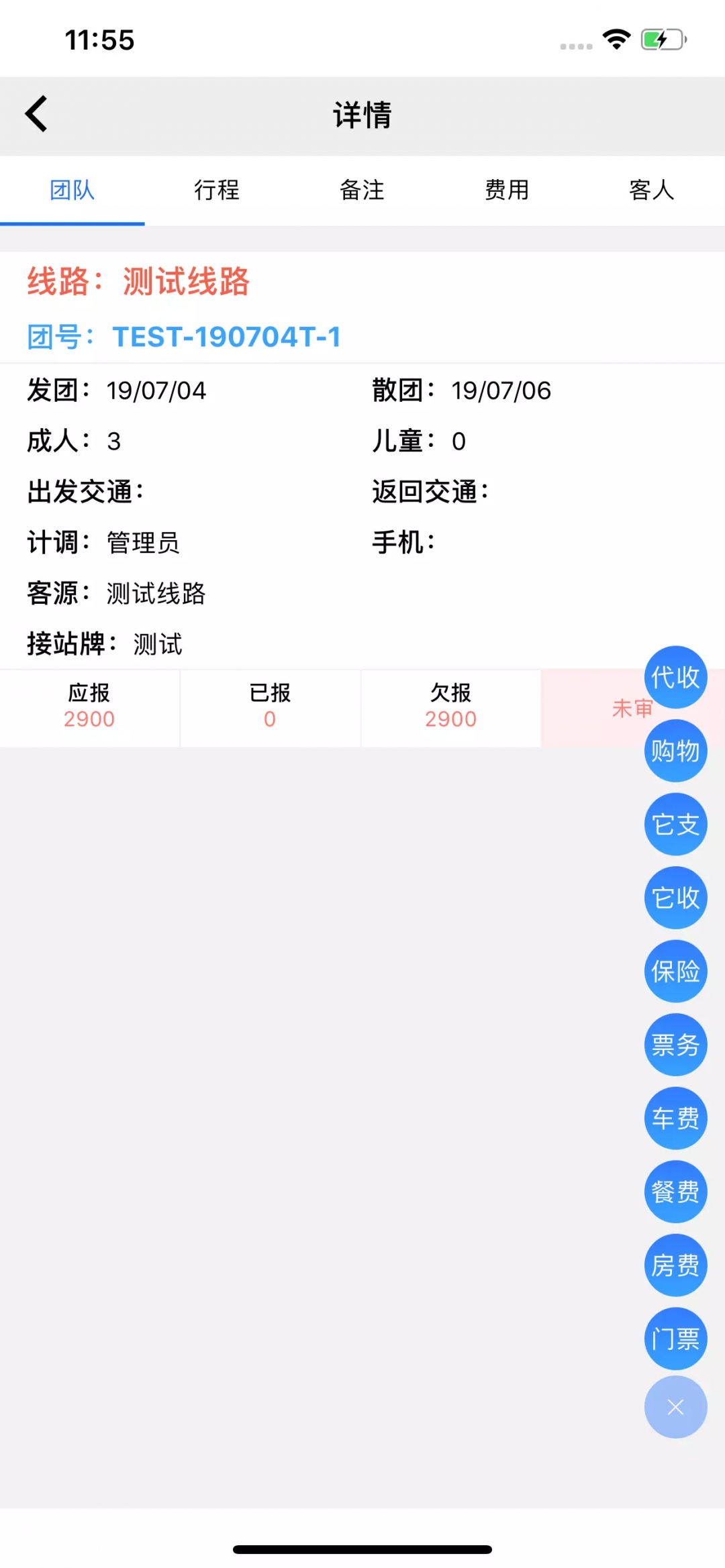The image size is (725, 1568).
Task: Tap the 票务 floating button
Action: tap(675, 1045)
